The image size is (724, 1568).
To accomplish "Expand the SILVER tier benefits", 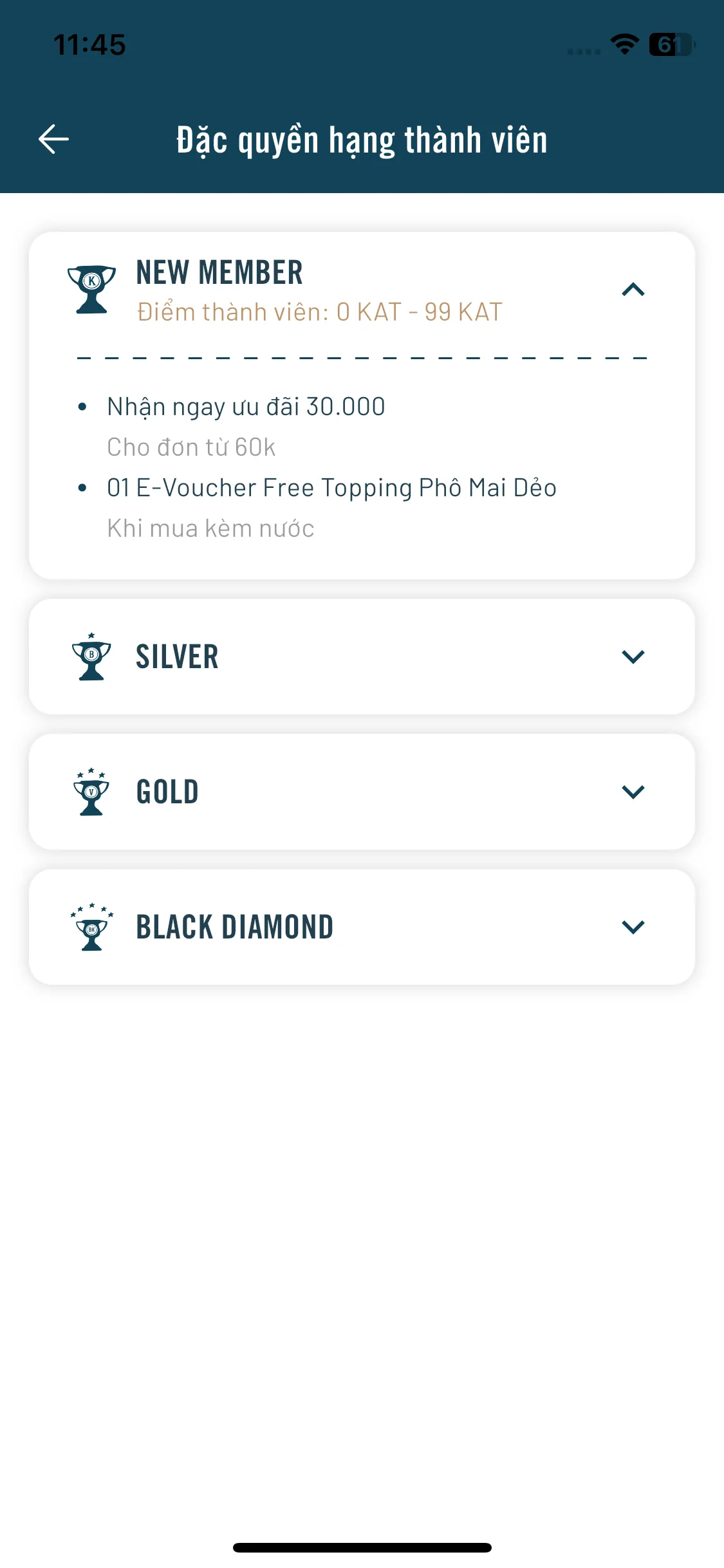I will 633,657.
